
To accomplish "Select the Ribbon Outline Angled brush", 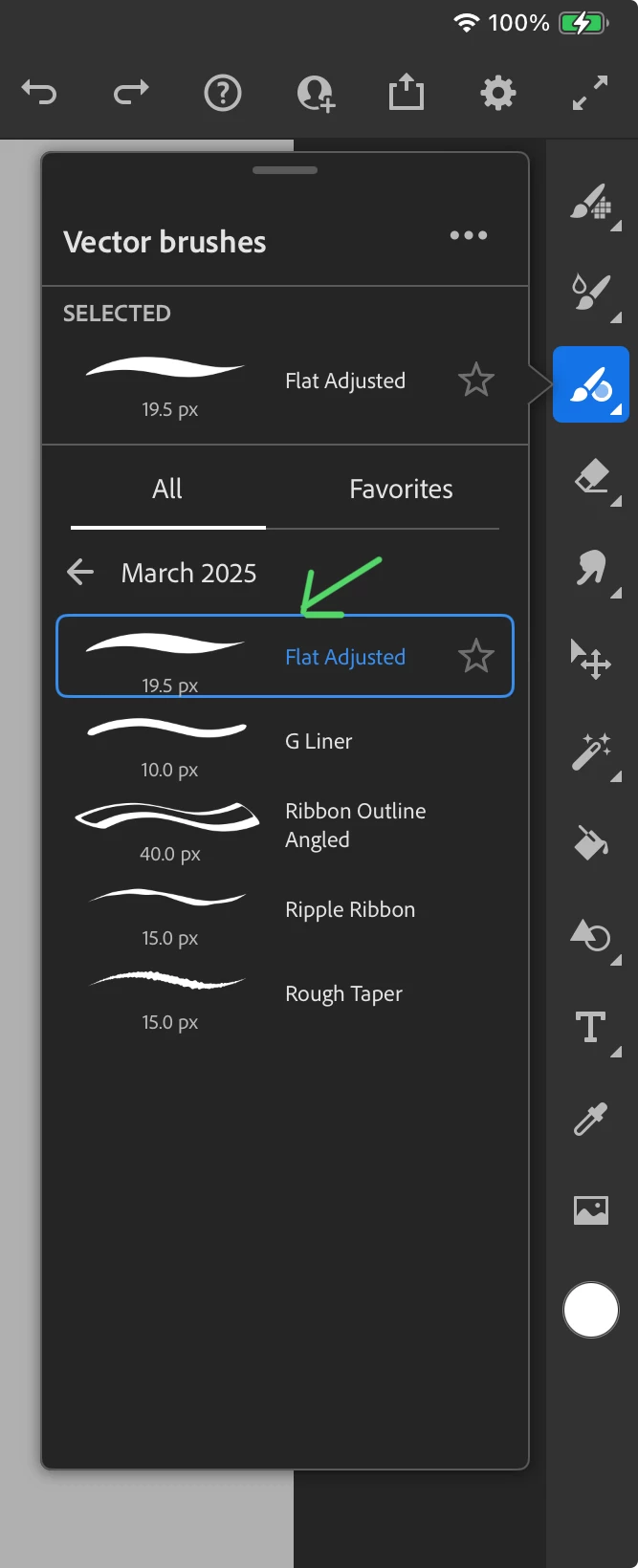I will [x=354, y=825].
